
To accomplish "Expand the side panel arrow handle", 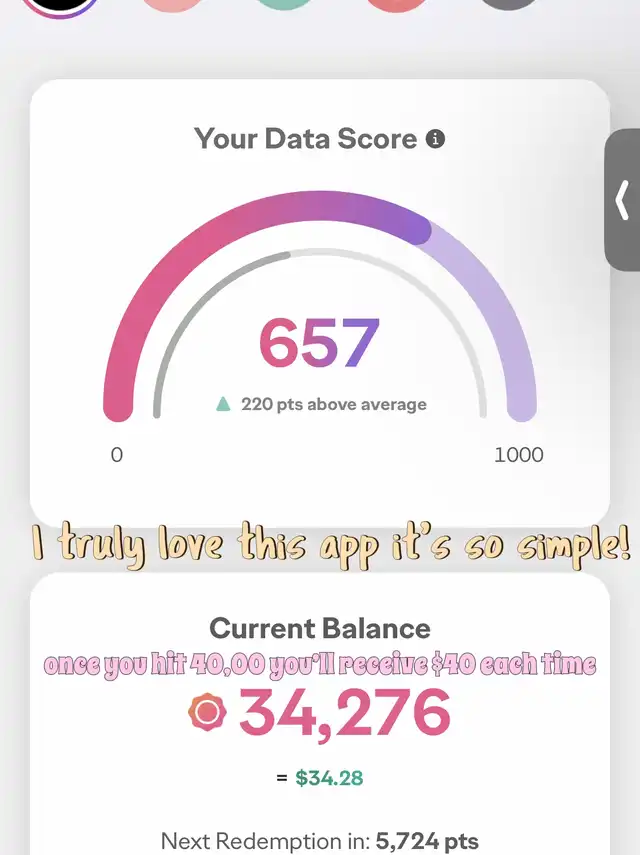I will (622, 200).
